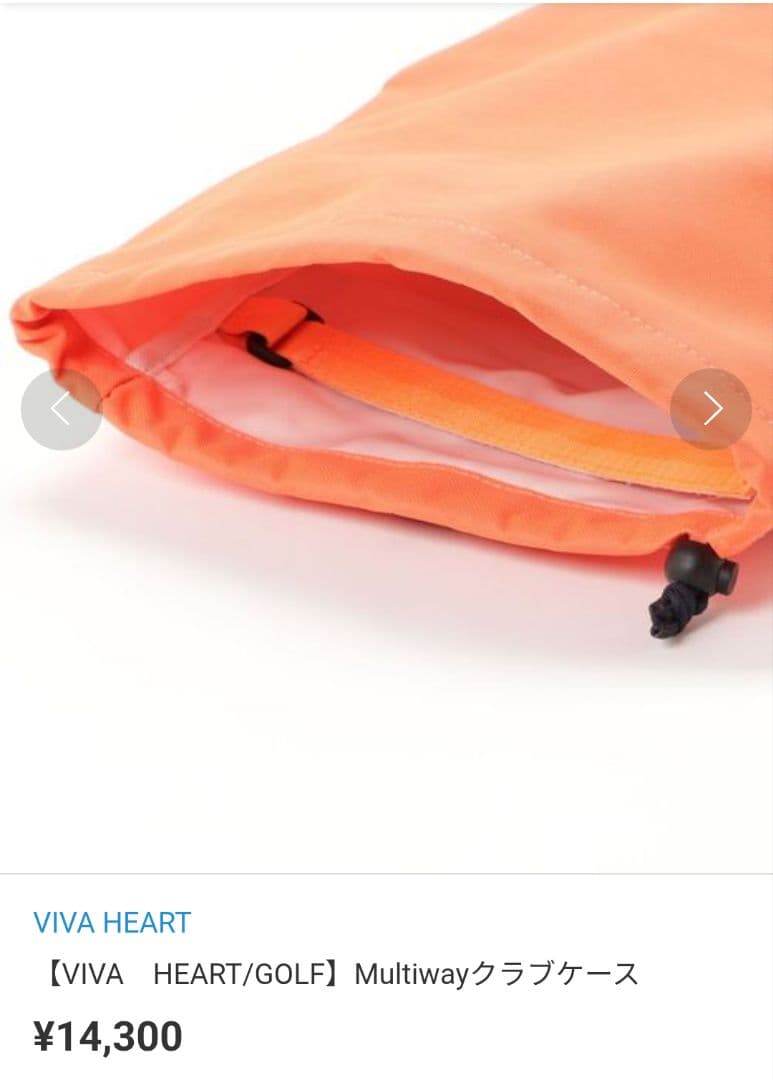Open the VIVA HEART brand link

112,922
